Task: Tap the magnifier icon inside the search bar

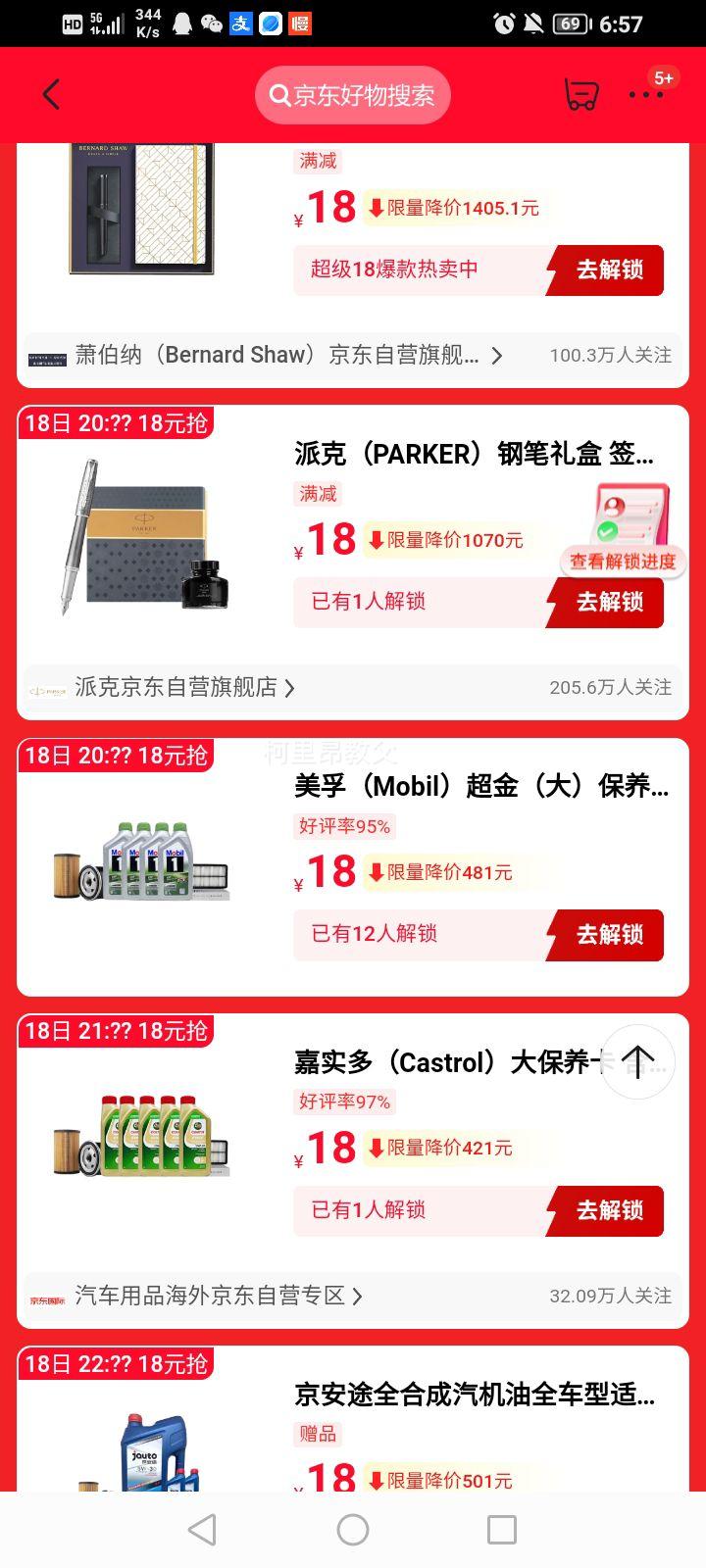Action: 280,95
